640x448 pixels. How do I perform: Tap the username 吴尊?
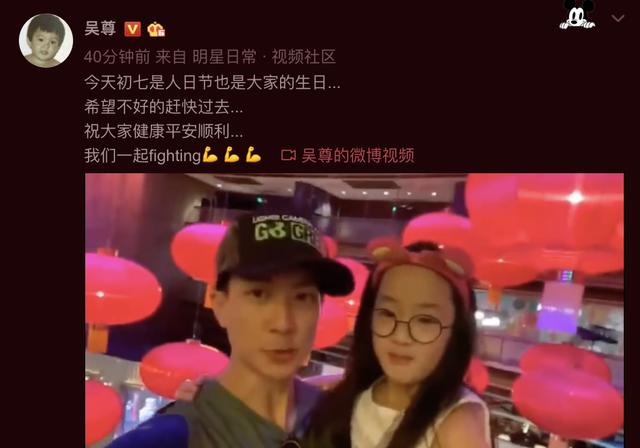100,29
